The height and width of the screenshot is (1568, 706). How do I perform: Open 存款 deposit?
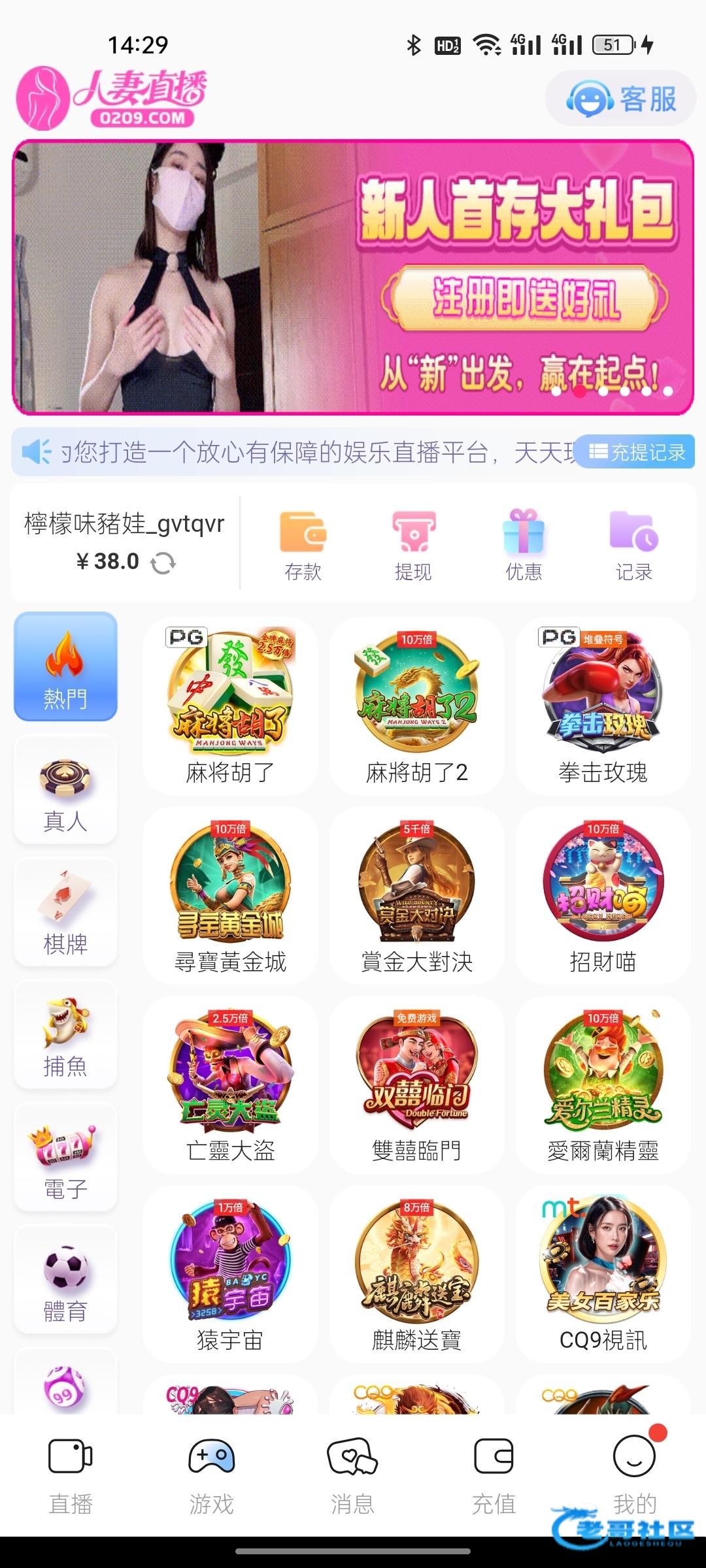[303, 545]
